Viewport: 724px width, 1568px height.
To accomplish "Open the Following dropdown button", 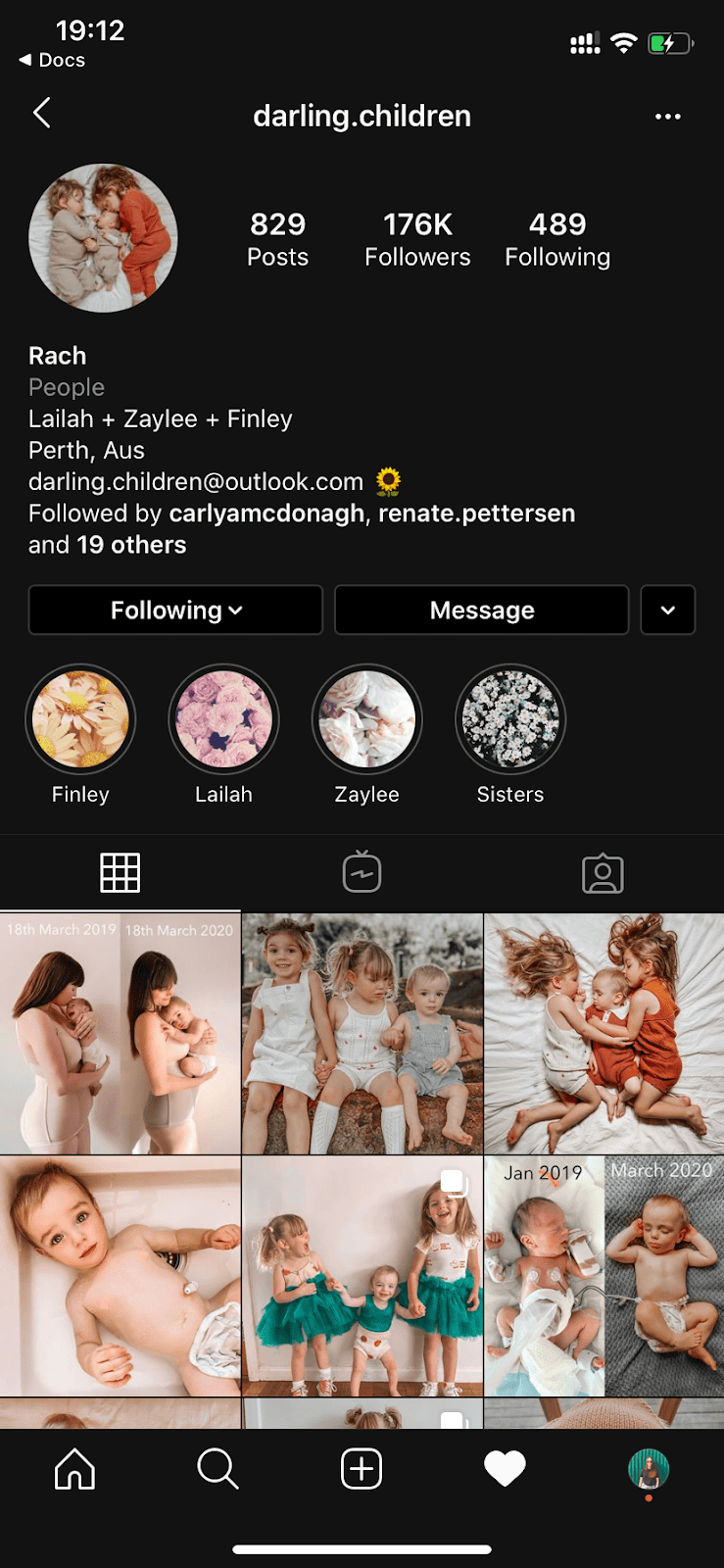I will (175, 611).
